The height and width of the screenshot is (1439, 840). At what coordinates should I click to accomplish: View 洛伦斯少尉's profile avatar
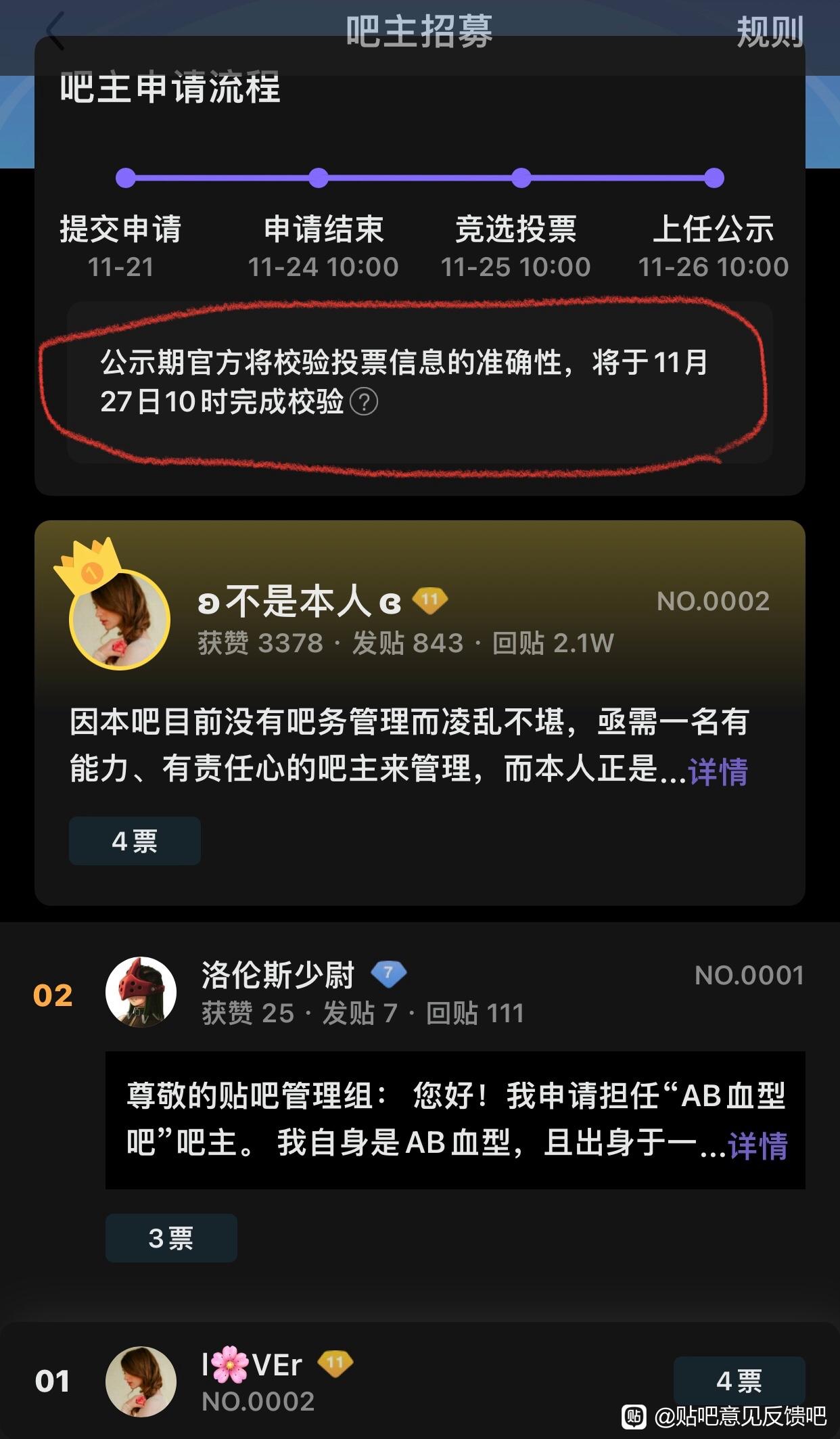tap(141, 992)
